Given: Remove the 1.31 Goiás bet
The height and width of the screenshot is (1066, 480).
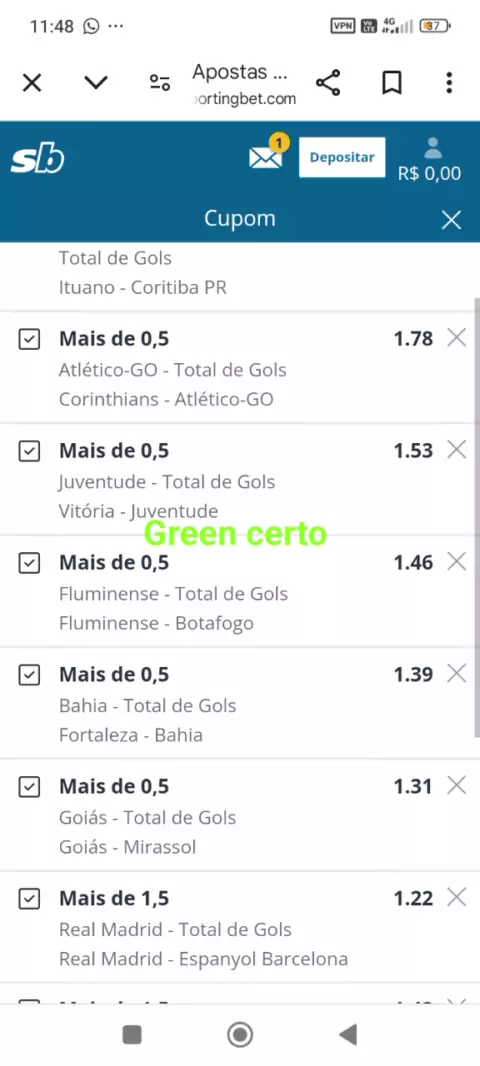Looking at the screenshot, I should [456, 786].
